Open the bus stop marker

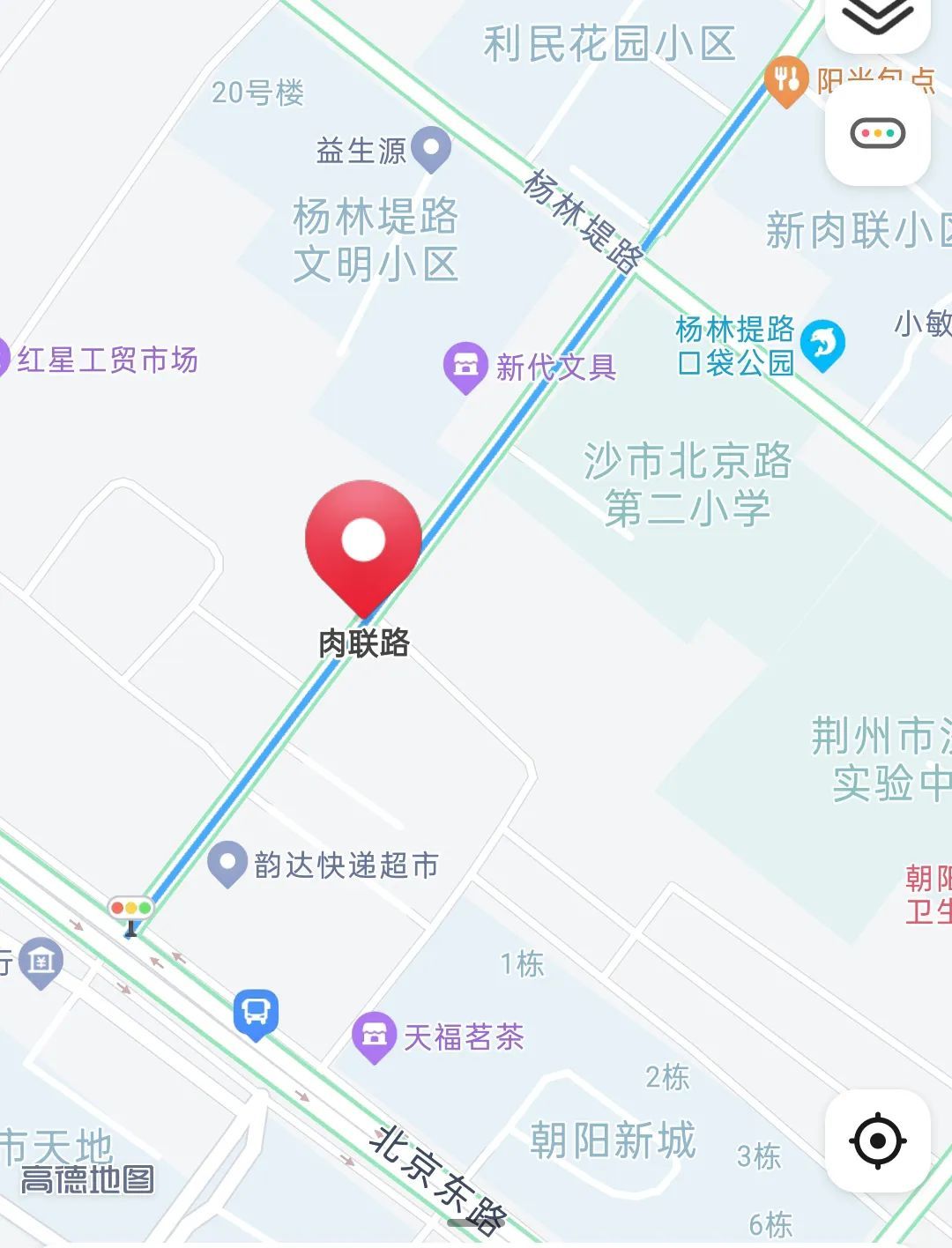pyautogui.click(x=256, y=1013)
